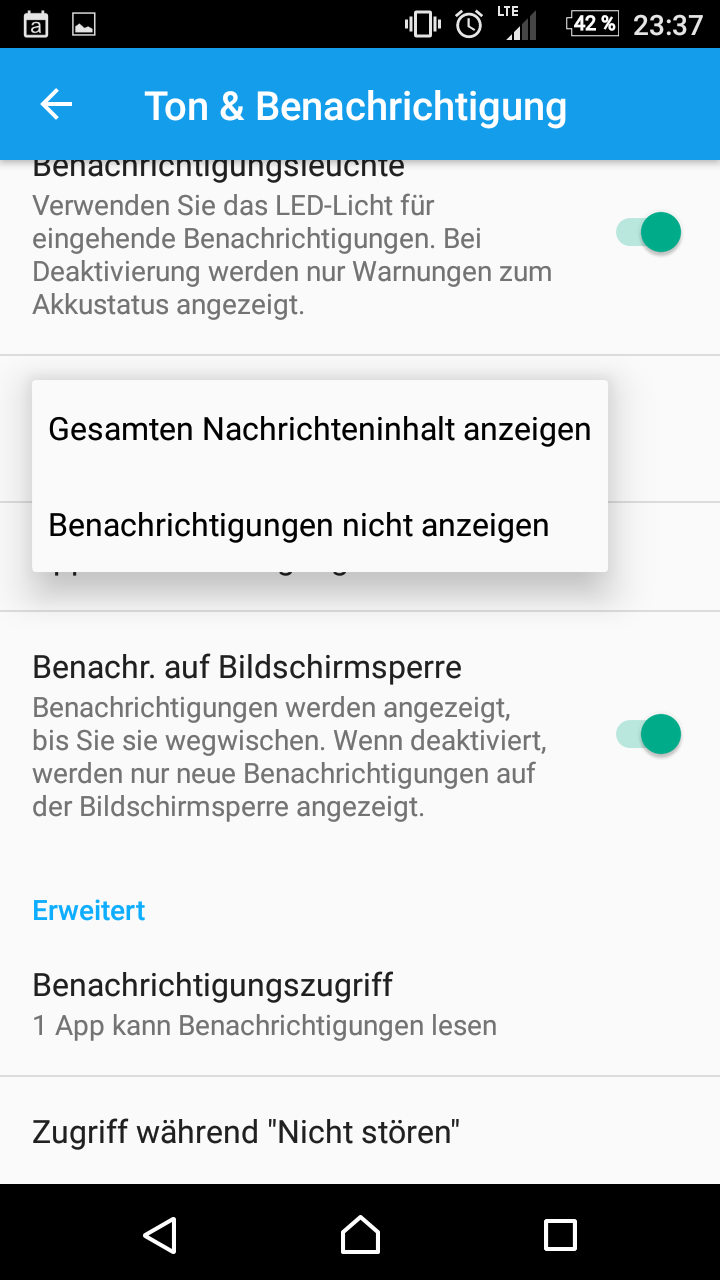
Task: Disable Benachr. auf Bildschirmsperre switch
Action: pyautogui.click(x=648, y=735)
